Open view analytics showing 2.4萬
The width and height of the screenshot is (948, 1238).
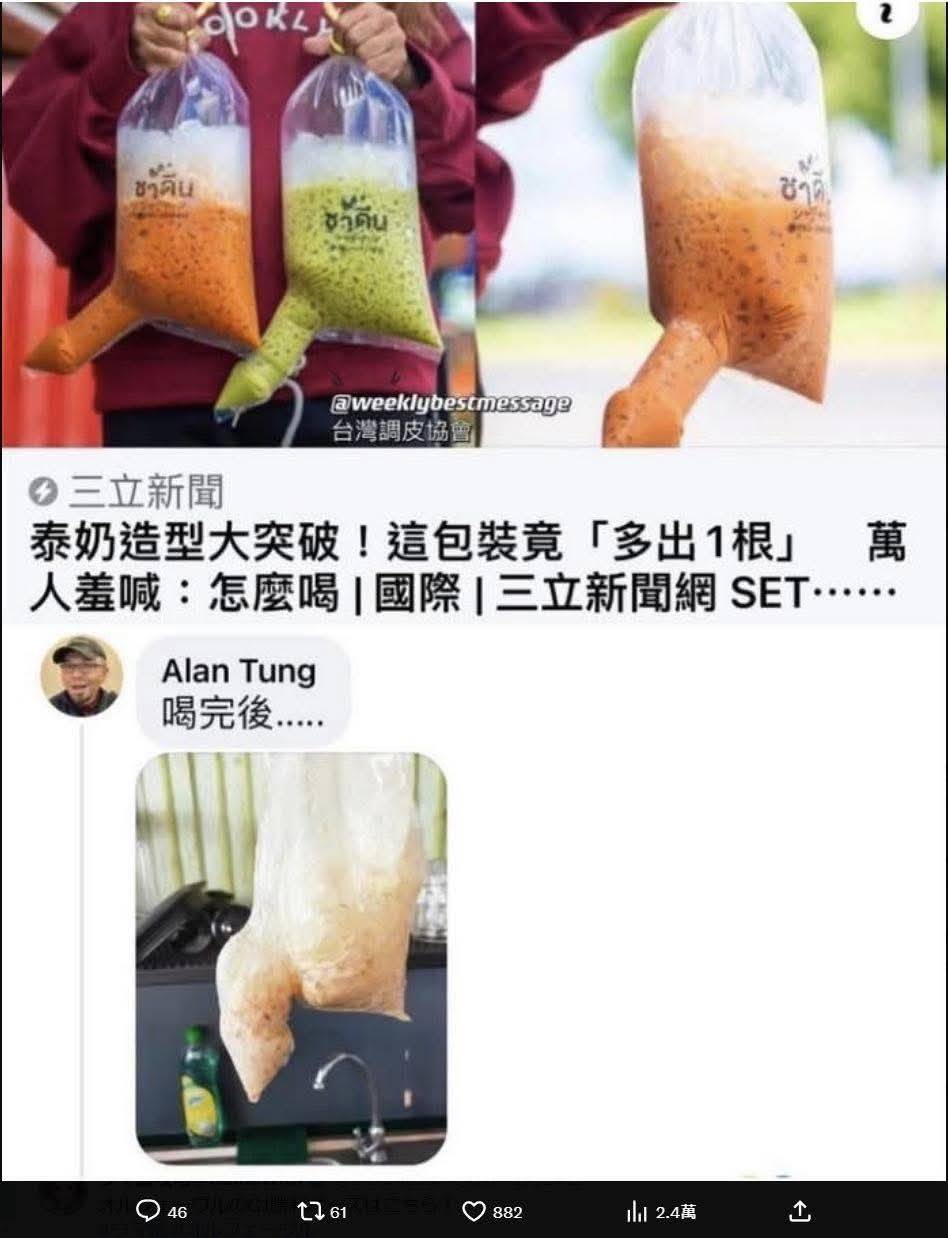(x=637, y=1212)
